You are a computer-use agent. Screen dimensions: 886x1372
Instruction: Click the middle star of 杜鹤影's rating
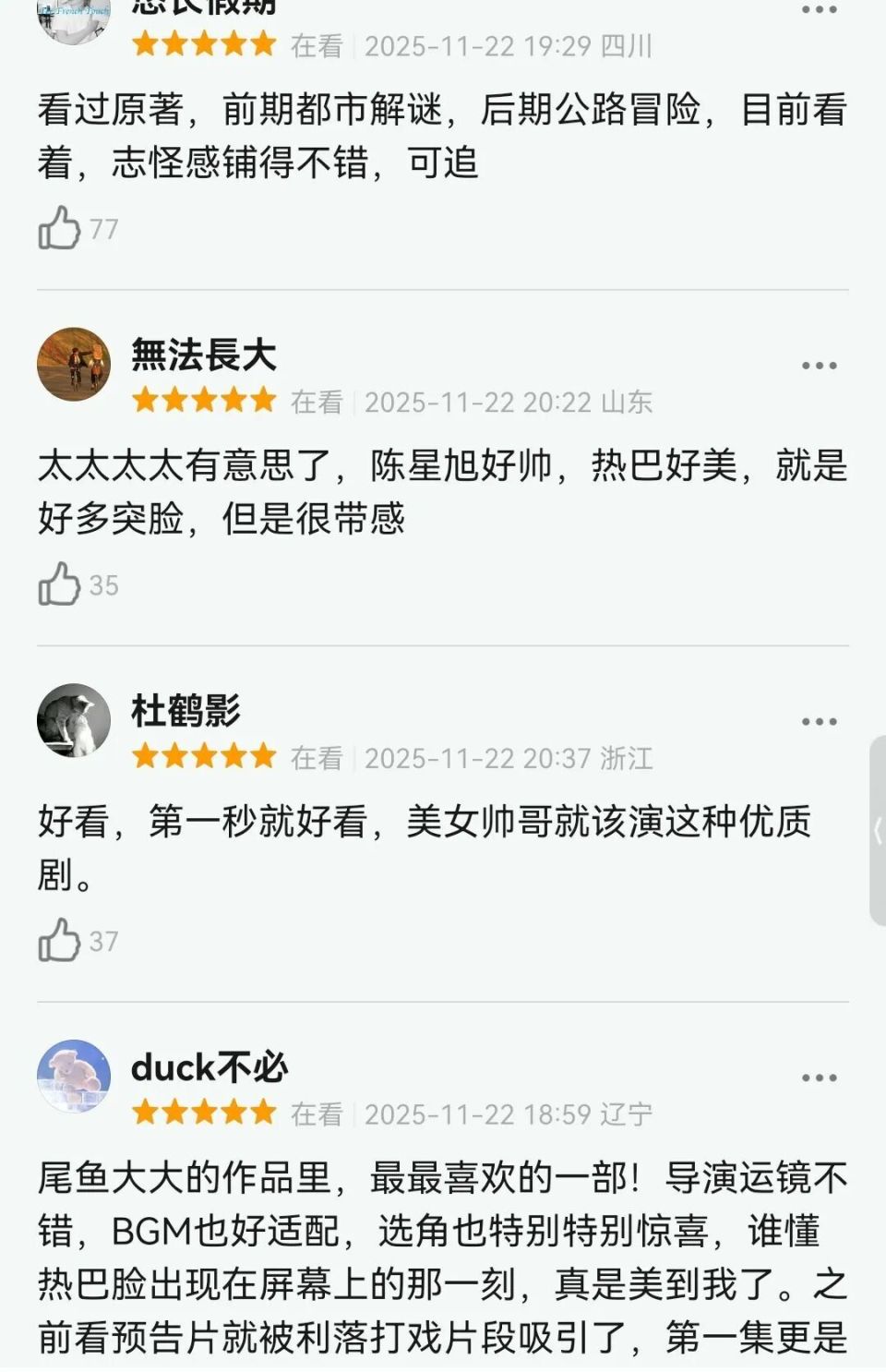point(205,758)
